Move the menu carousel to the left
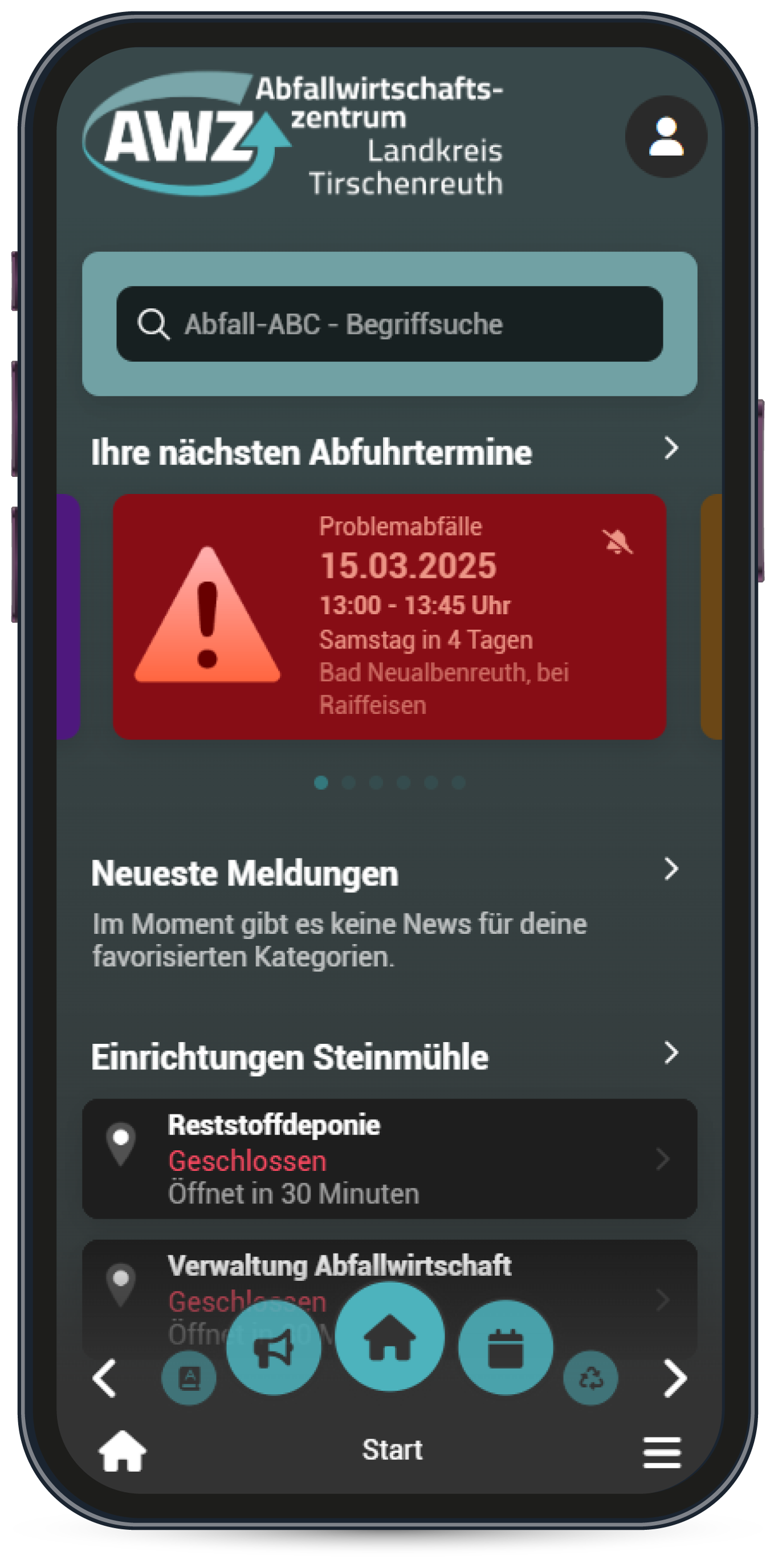This screenshot has height=1568, width=774. tap(105, 1378)
